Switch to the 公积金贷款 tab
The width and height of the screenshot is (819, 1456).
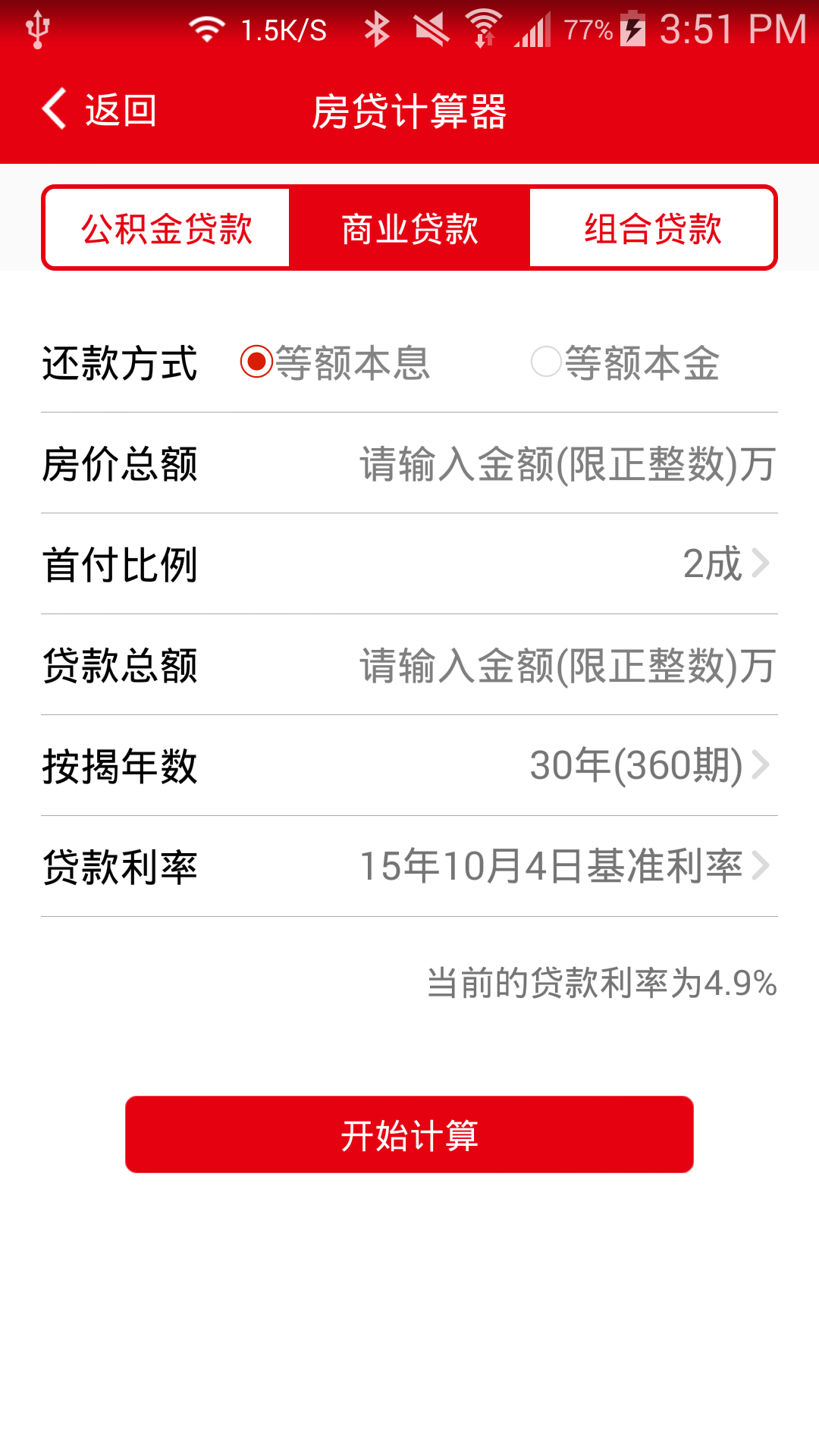[x=167, y=228]
